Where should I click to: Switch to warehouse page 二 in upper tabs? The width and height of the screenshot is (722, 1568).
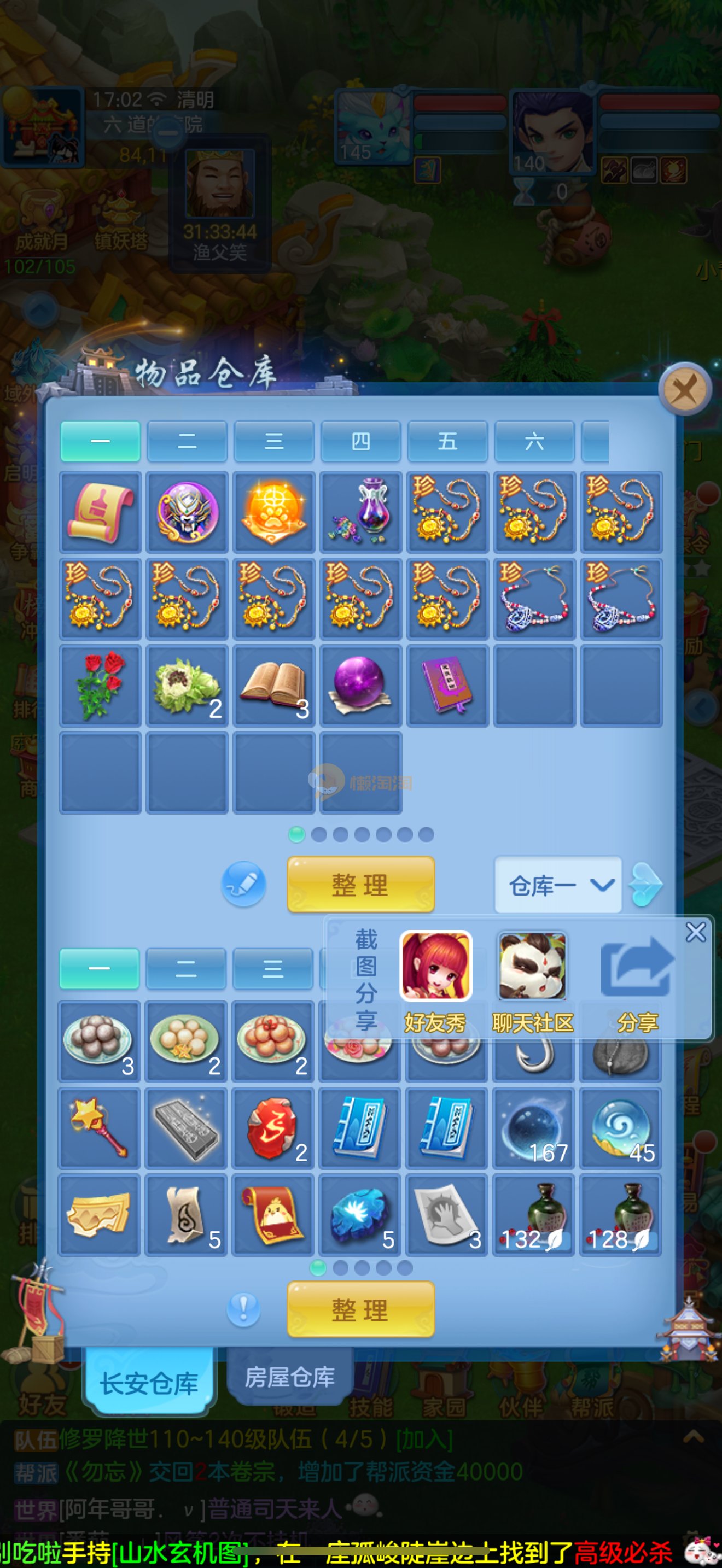[187, 441]
